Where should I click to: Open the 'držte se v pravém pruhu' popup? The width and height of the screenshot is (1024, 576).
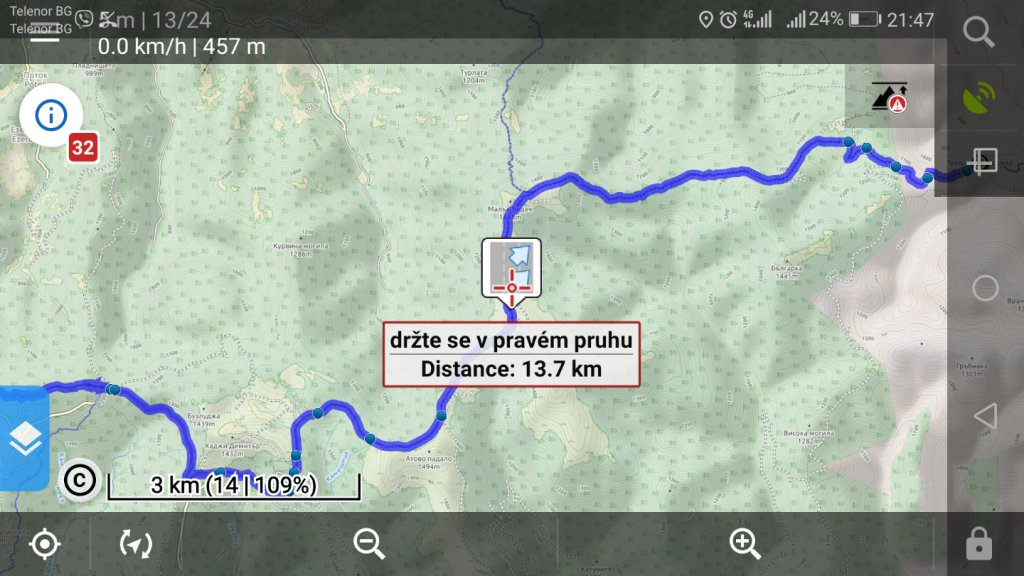click(511, 354)
